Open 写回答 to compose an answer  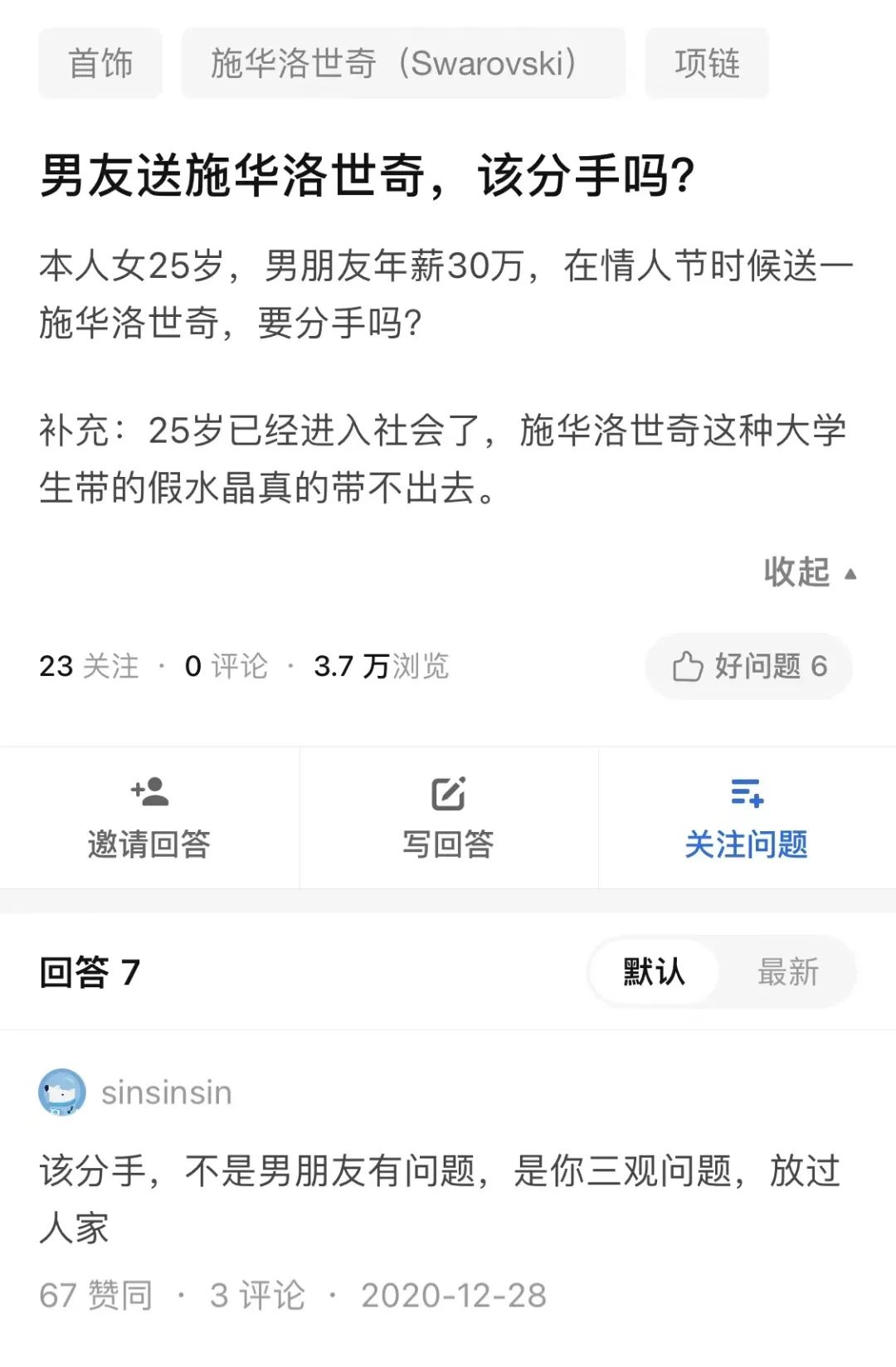click(448, 846)
